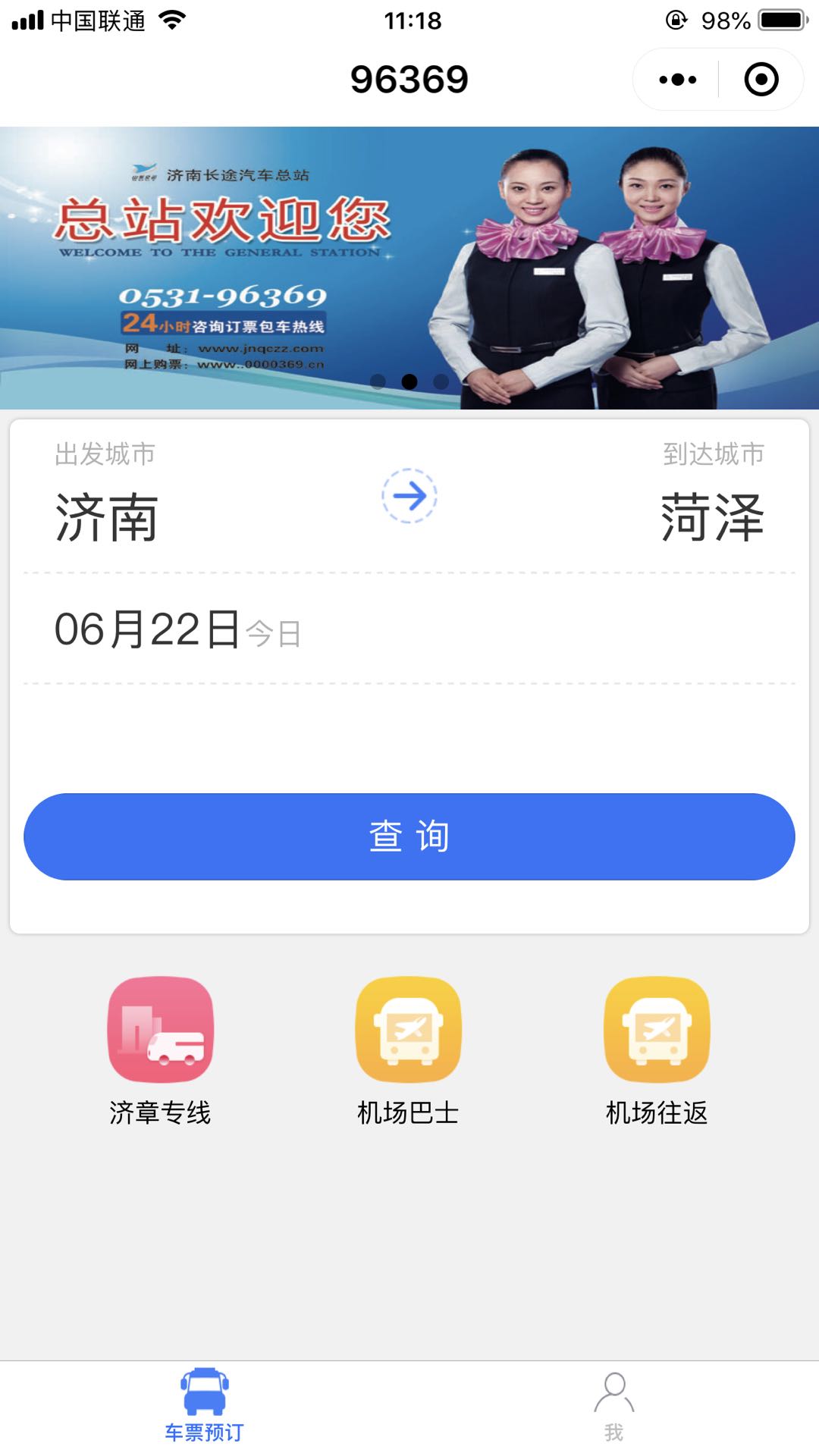
Task: Close the mini program via target icon
Action: pyautogui.click(x=761, y=80)
